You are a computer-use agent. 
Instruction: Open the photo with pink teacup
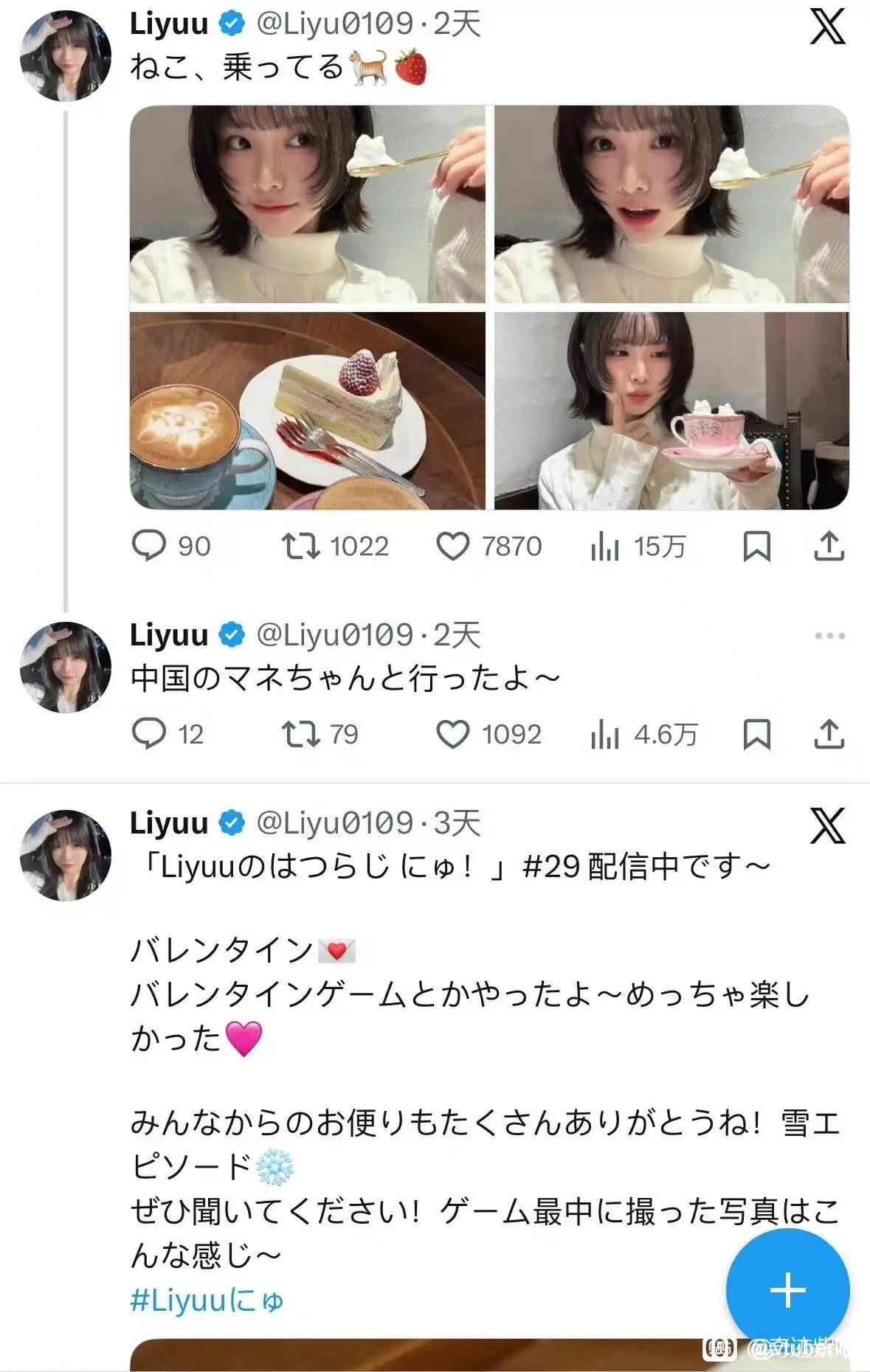[672, 411]
